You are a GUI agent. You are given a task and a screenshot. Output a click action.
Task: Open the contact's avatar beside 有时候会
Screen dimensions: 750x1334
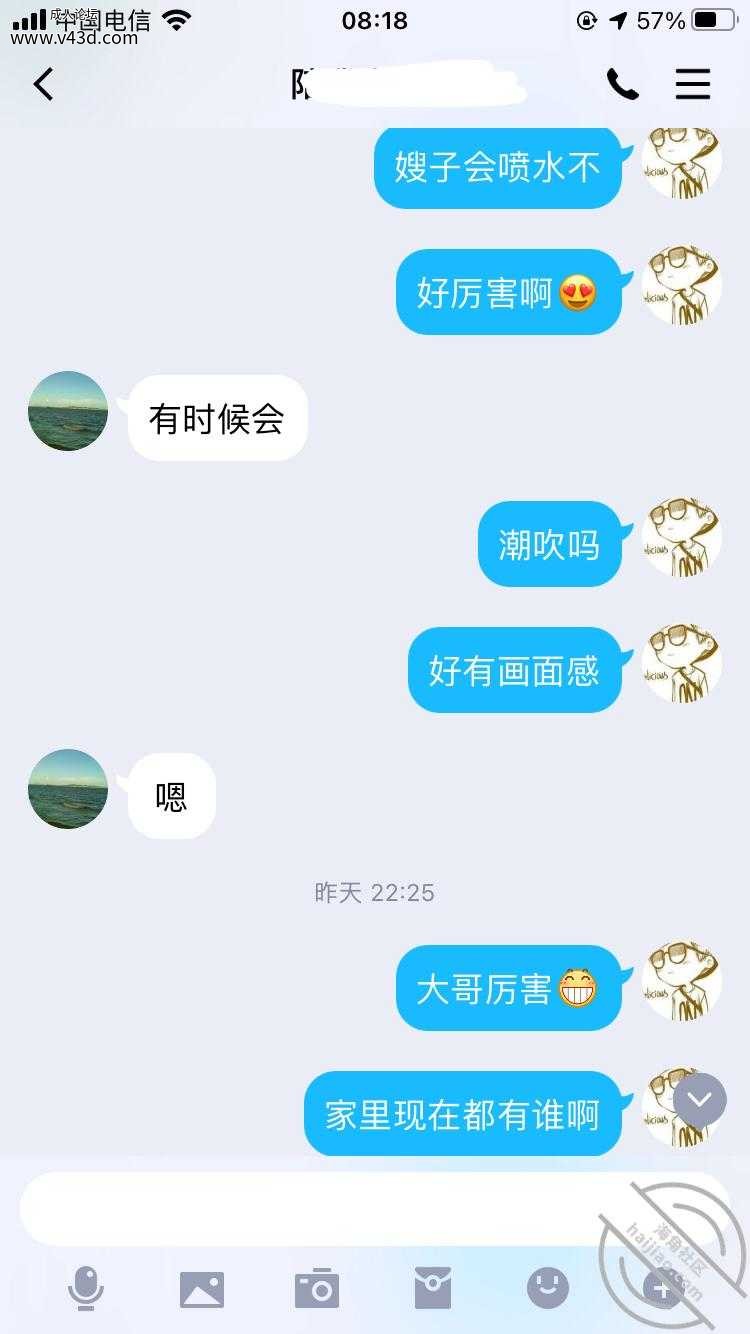(68, 411)
